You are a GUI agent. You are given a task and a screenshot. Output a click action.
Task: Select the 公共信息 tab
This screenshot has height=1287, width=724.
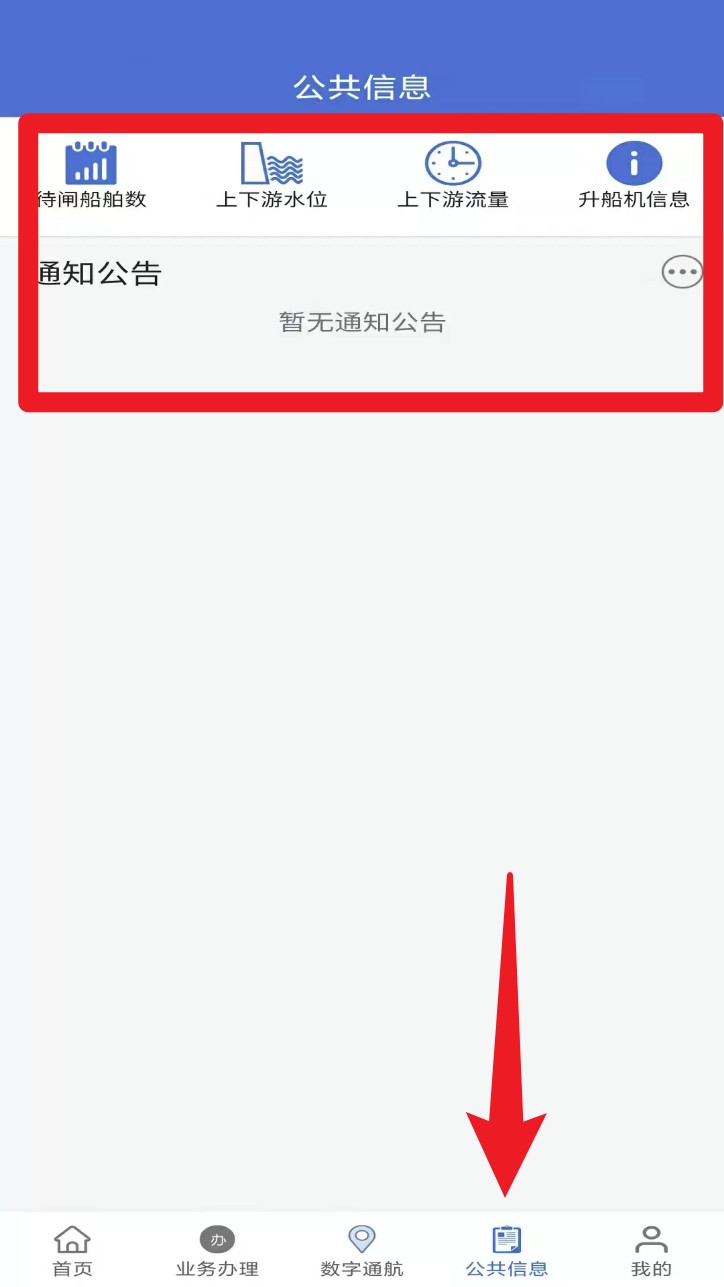click(x=507, y=1252)
